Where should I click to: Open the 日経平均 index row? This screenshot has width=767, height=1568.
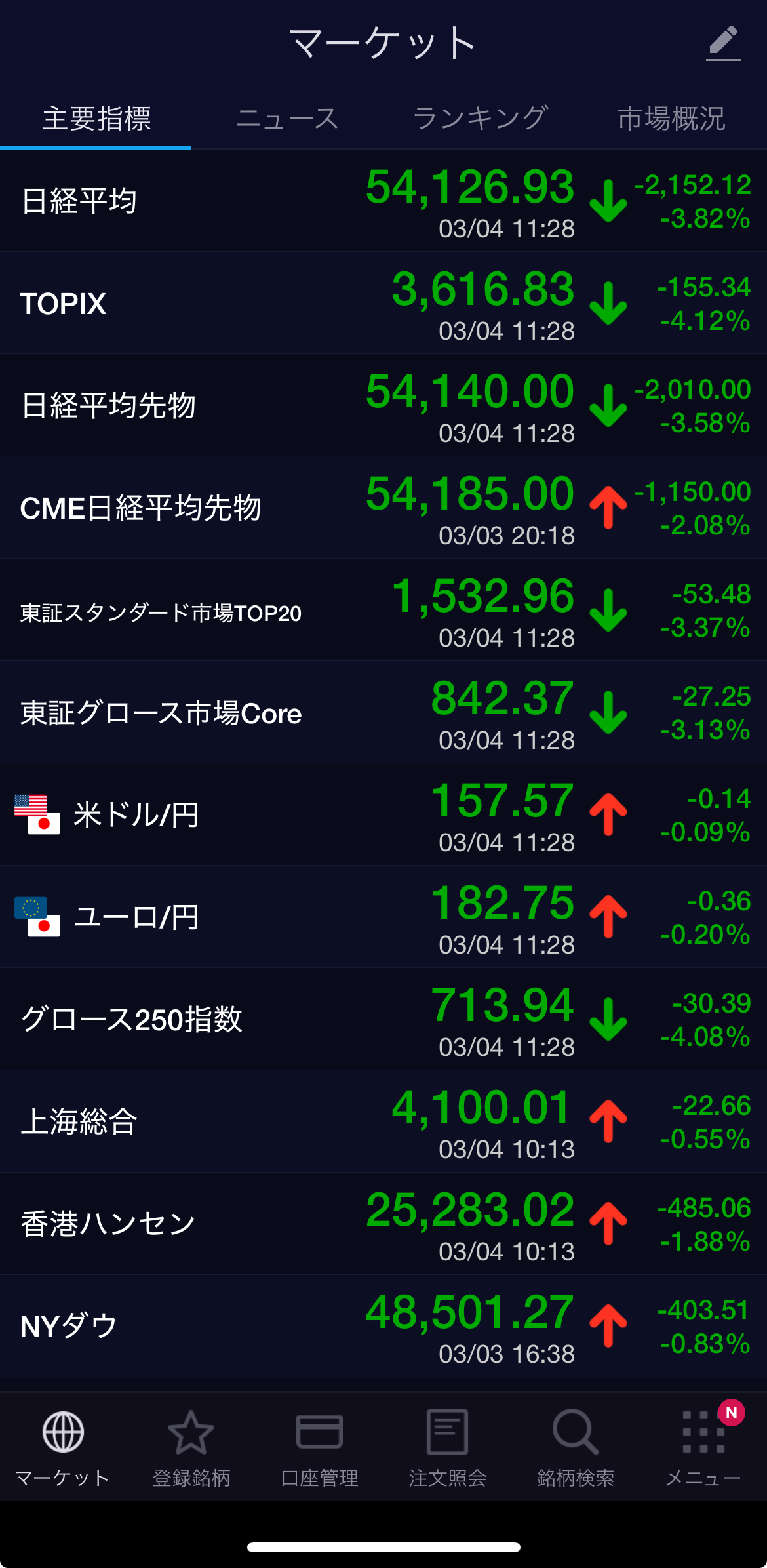click(x=383, y=201)
